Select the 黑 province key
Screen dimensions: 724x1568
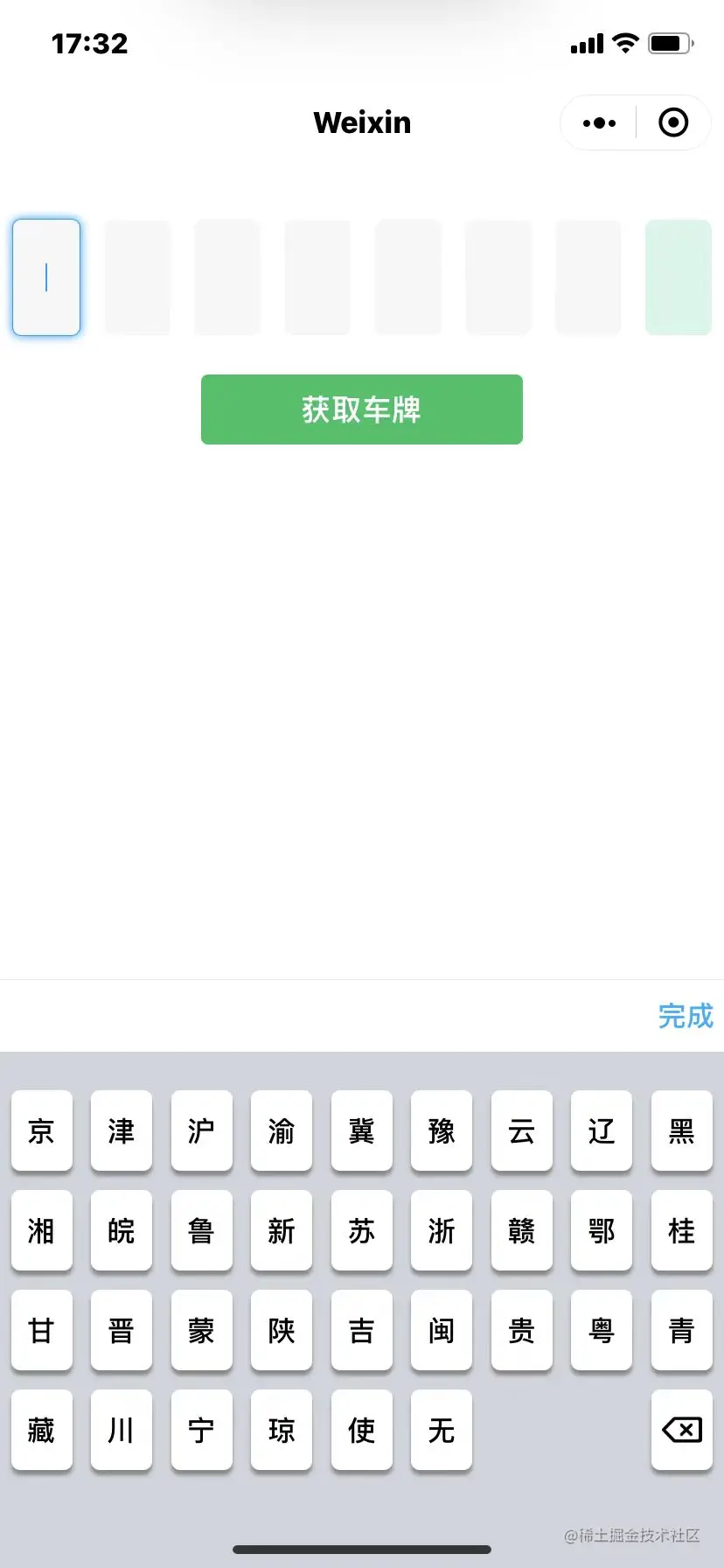click(x=681, y=1131)
